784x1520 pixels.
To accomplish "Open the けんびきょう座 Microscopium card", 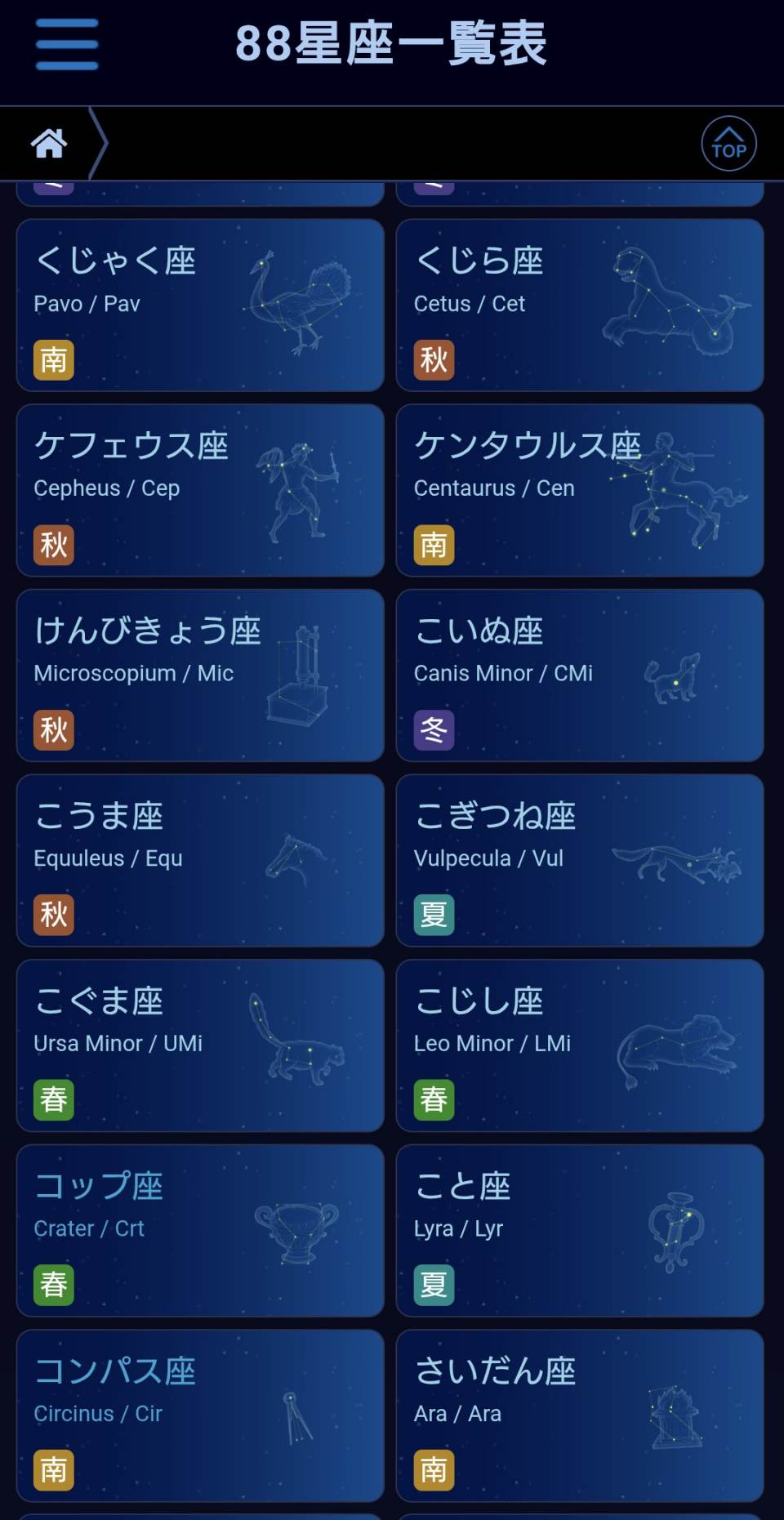I will pyautogui.click(x=200, y=675).
